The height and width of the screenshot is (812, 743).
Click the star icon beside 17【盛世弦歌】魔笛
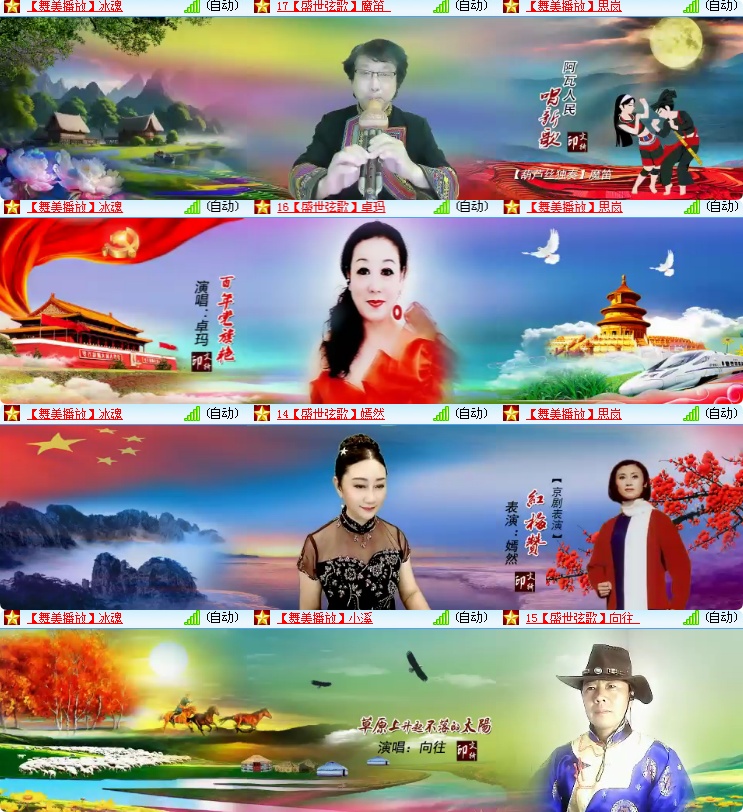(262, 7)
